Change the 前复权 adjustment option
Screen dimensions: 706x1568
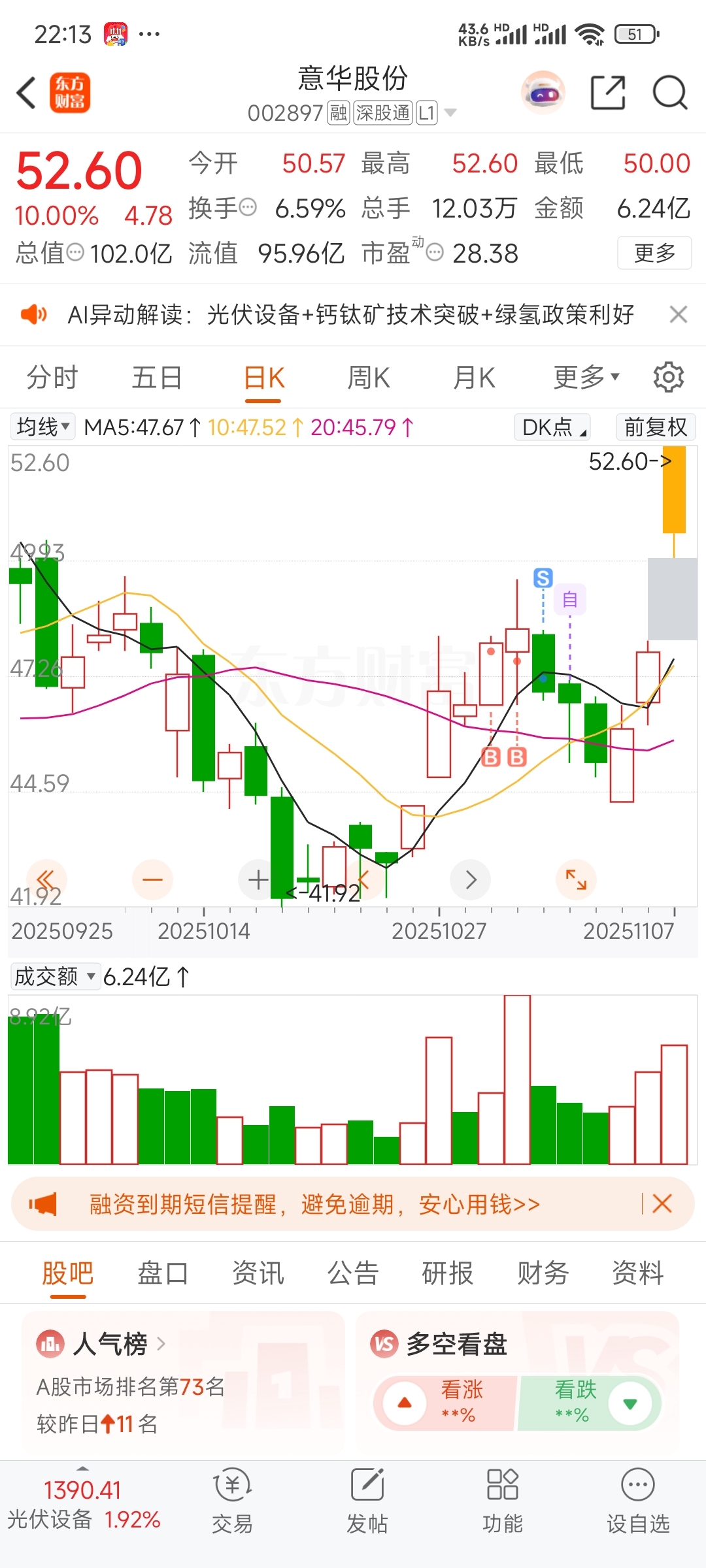point(655,427)
